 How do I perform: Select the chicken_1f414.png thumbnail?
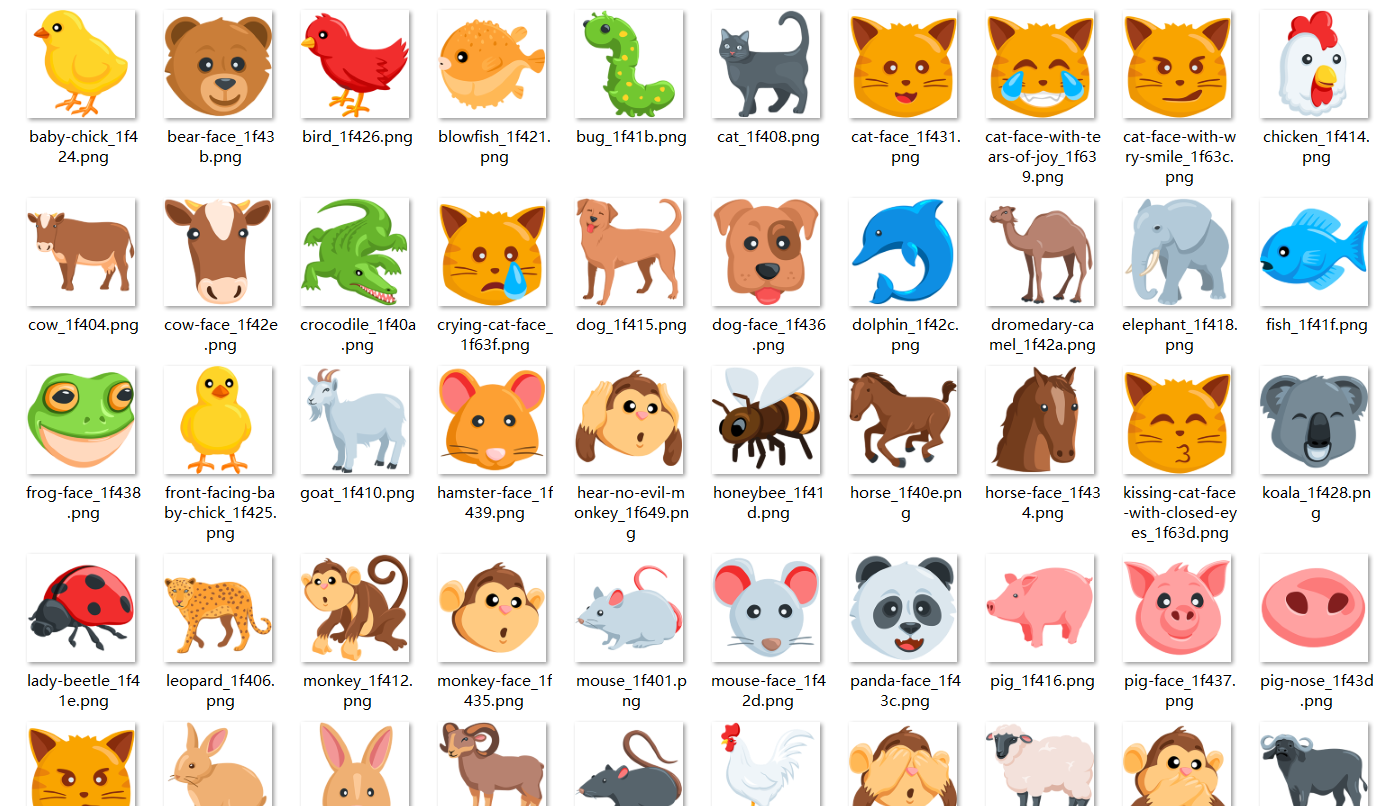tap(1315, 64)
